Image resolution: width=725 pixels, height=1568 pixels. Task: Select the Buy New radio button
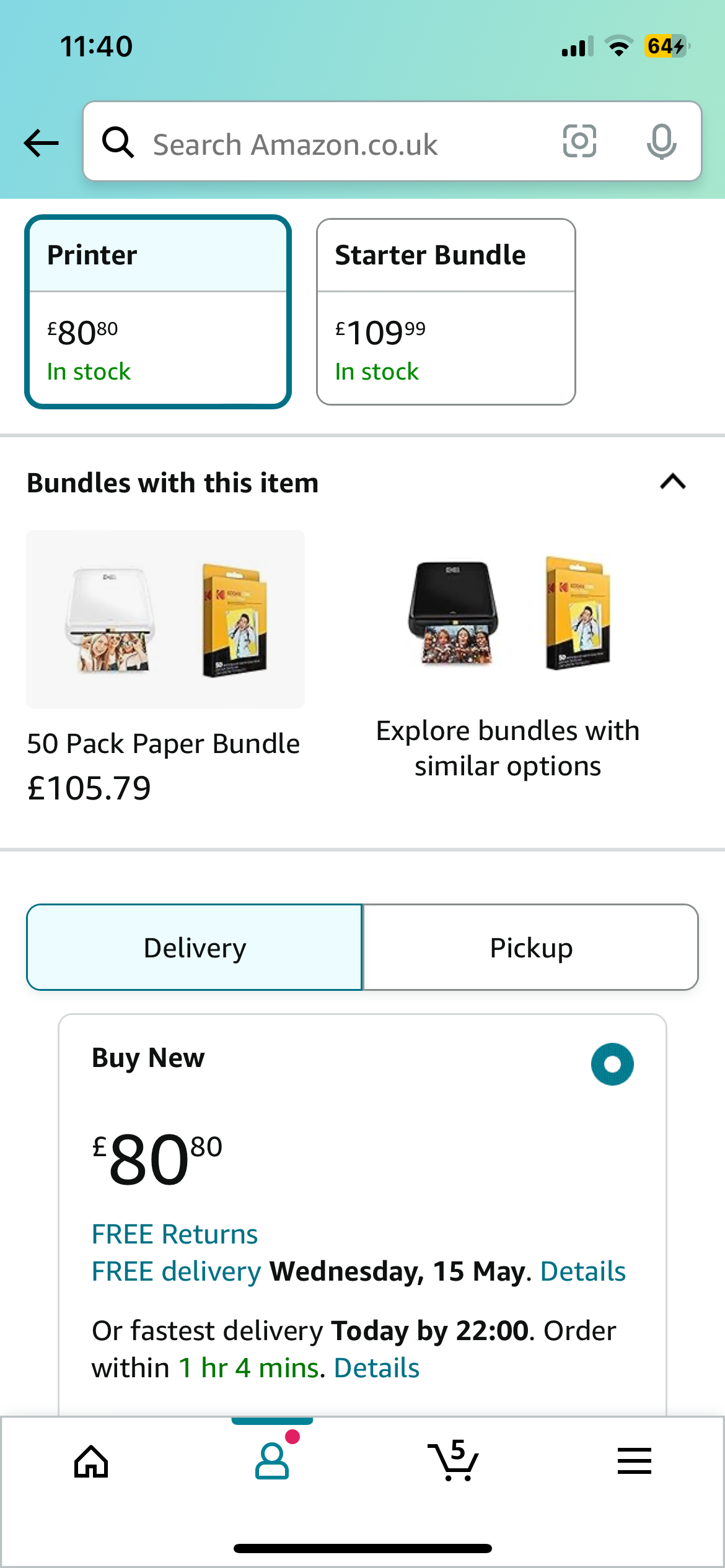pyautogui.click(x=612, y=1064)
